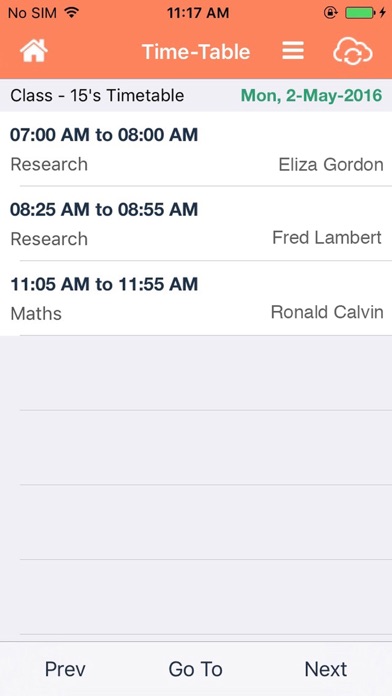The image size is (392, 696).
Task: Open the 11:05 AM Maths class with Ronald Calvin
Action: (196, 298)
